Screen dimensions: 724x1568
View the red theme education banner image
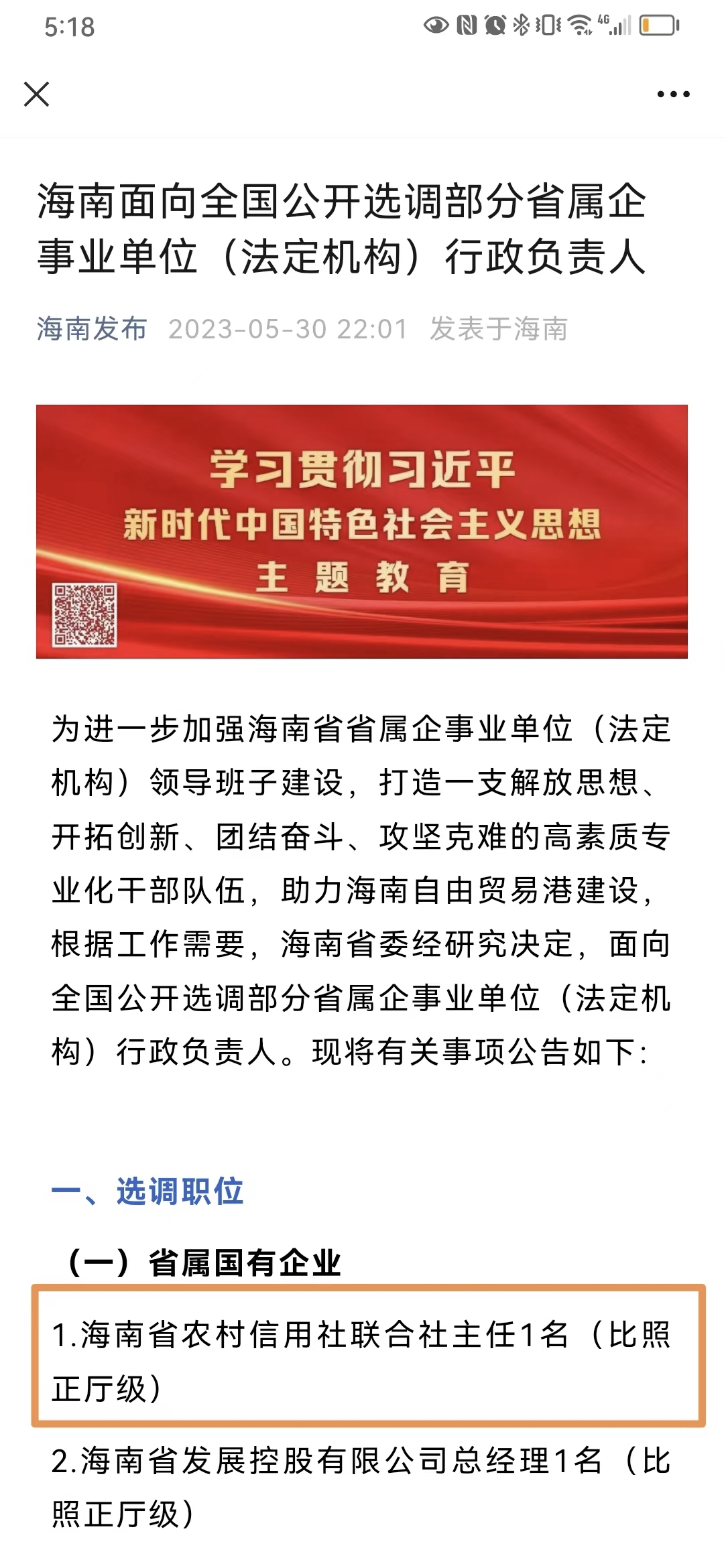pyautogui.click(x=362, y=531)
